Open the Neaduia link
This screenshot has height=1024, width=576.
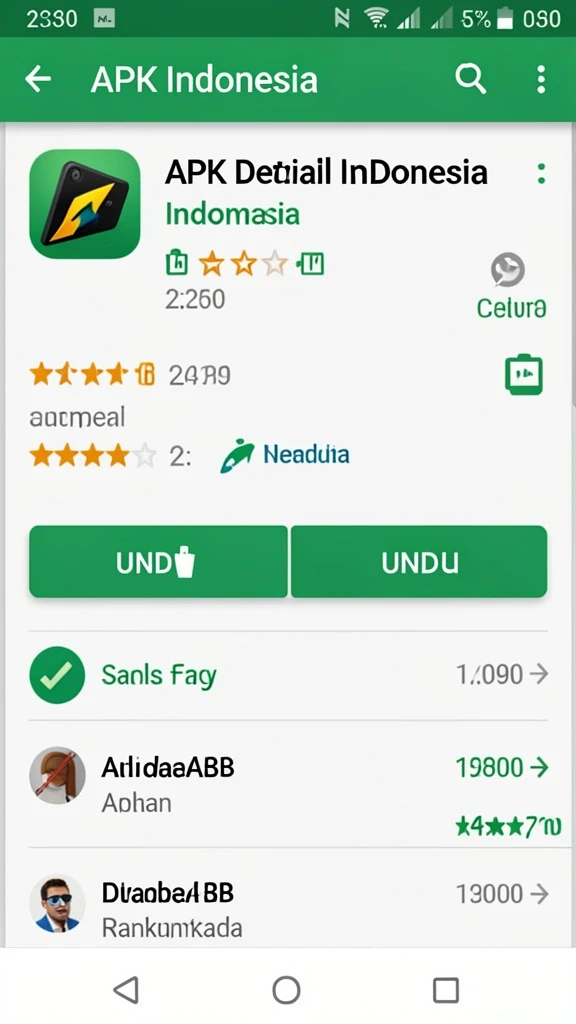(285, 455)
